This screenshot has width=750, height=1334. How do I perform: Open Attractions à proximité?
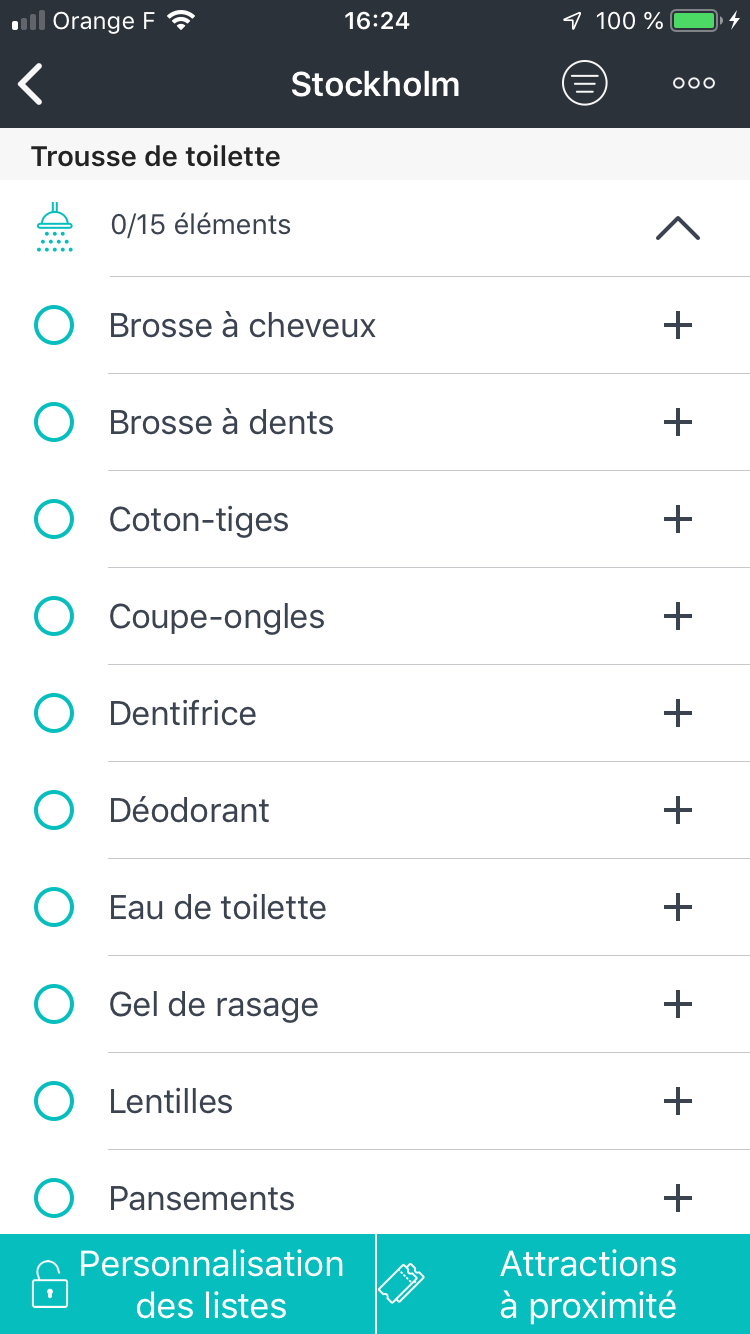tap(564, 1284)
